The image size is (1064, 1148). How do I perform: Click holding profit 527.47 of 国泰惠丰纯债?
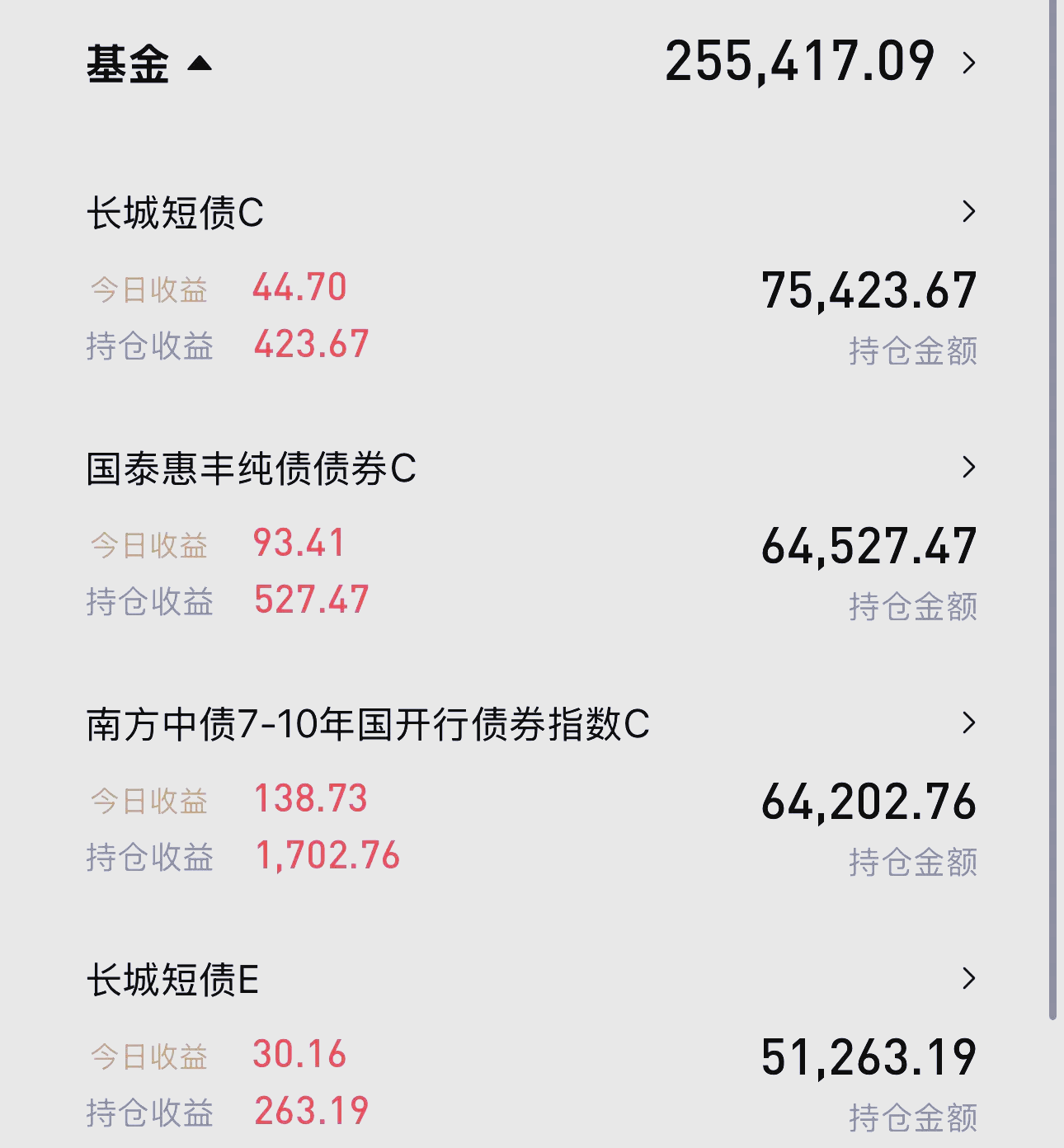[312, 600]
